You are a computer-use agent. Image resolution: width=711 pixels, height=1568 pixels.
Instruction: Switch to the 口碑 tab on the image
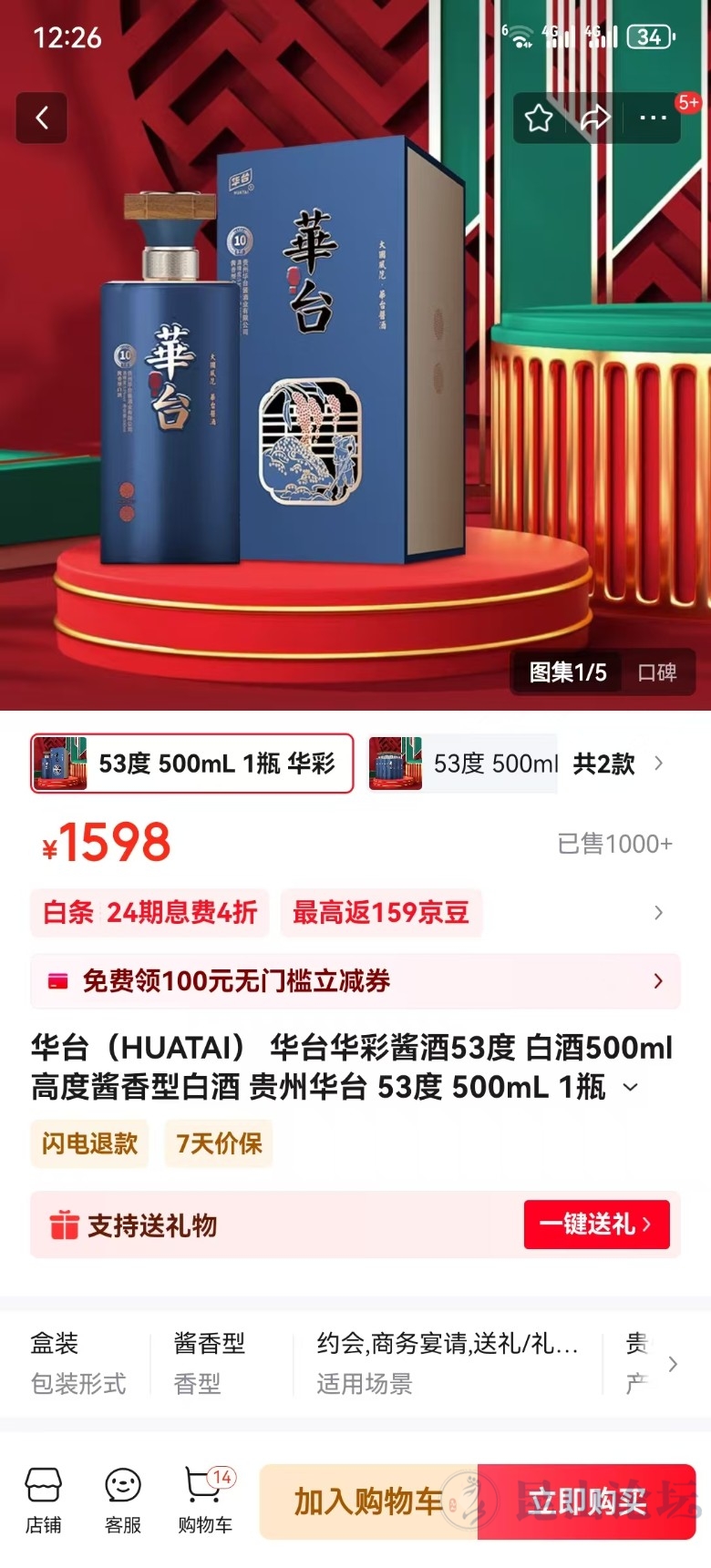[656, 672]
